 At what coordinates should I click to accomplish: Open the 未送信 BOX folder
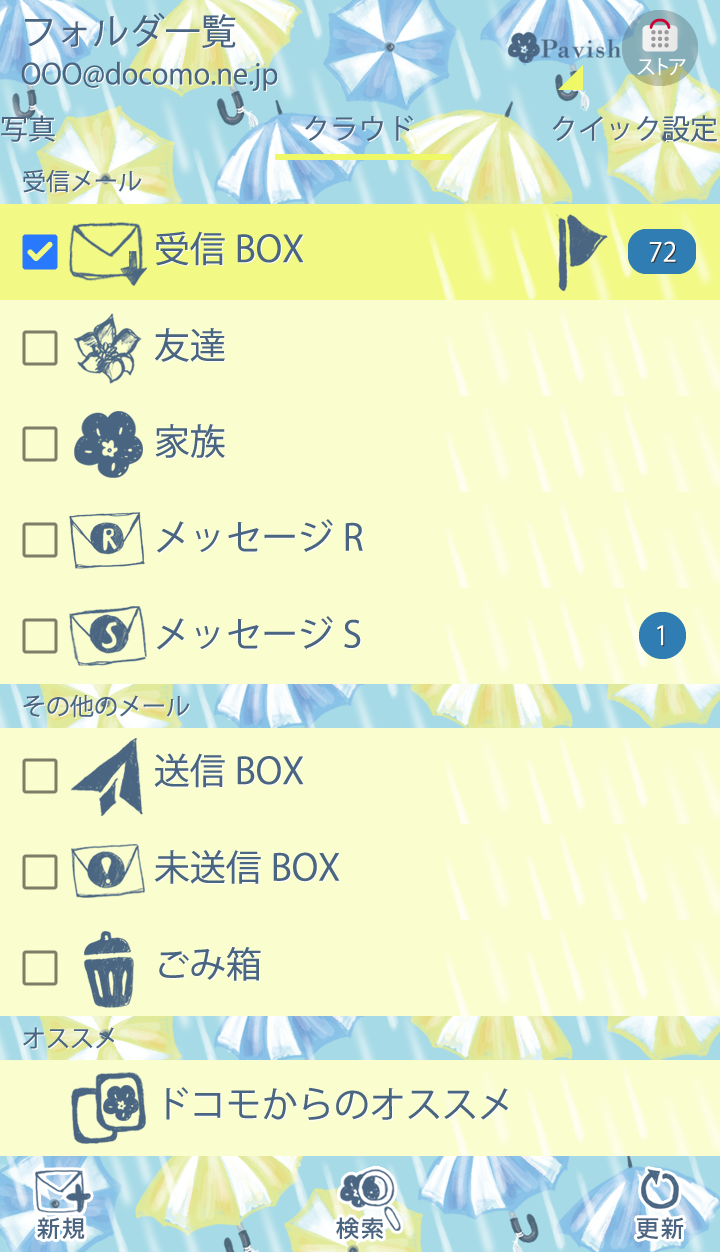pos(247,868)
